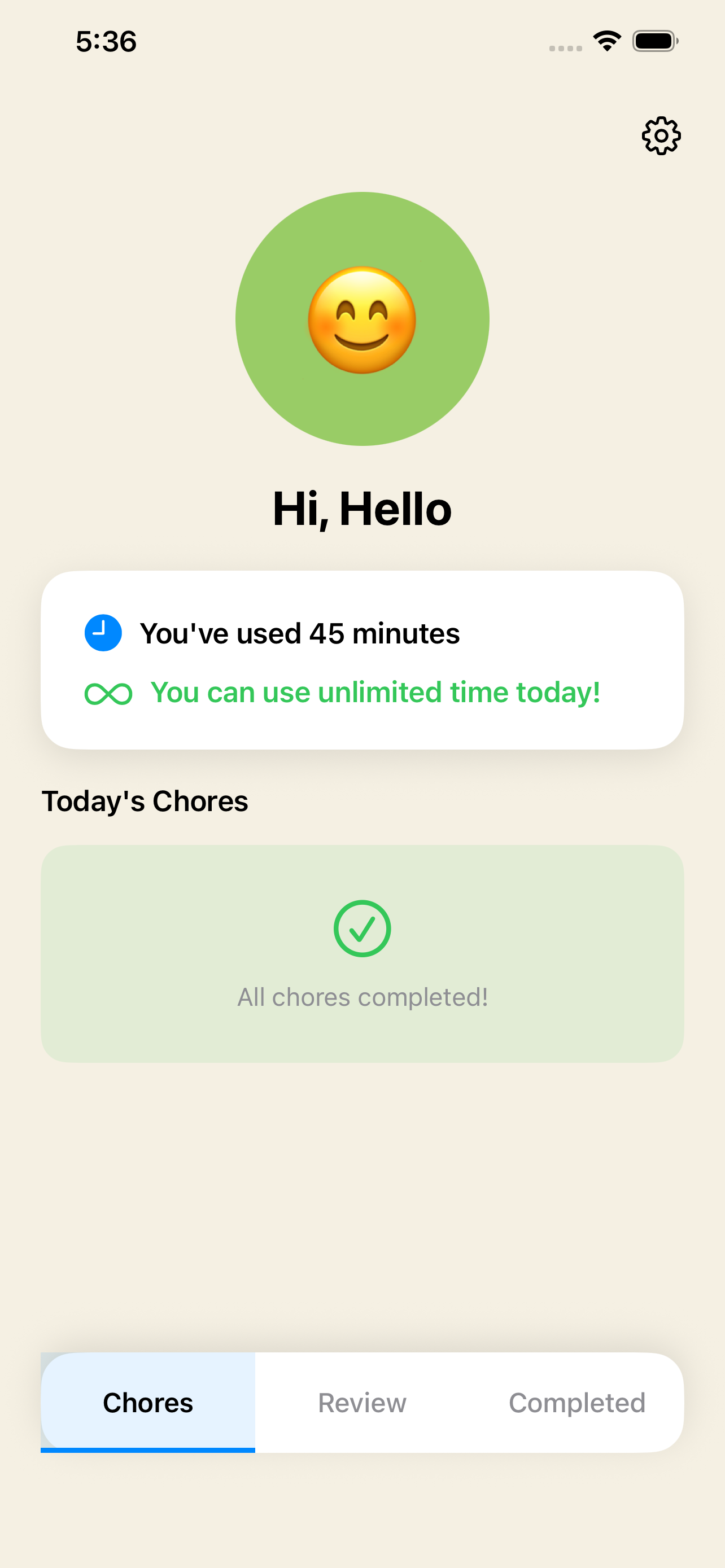725x1568 pixels.
Task: Switch to the Review tab
Action: click(x=362, y=1403)
